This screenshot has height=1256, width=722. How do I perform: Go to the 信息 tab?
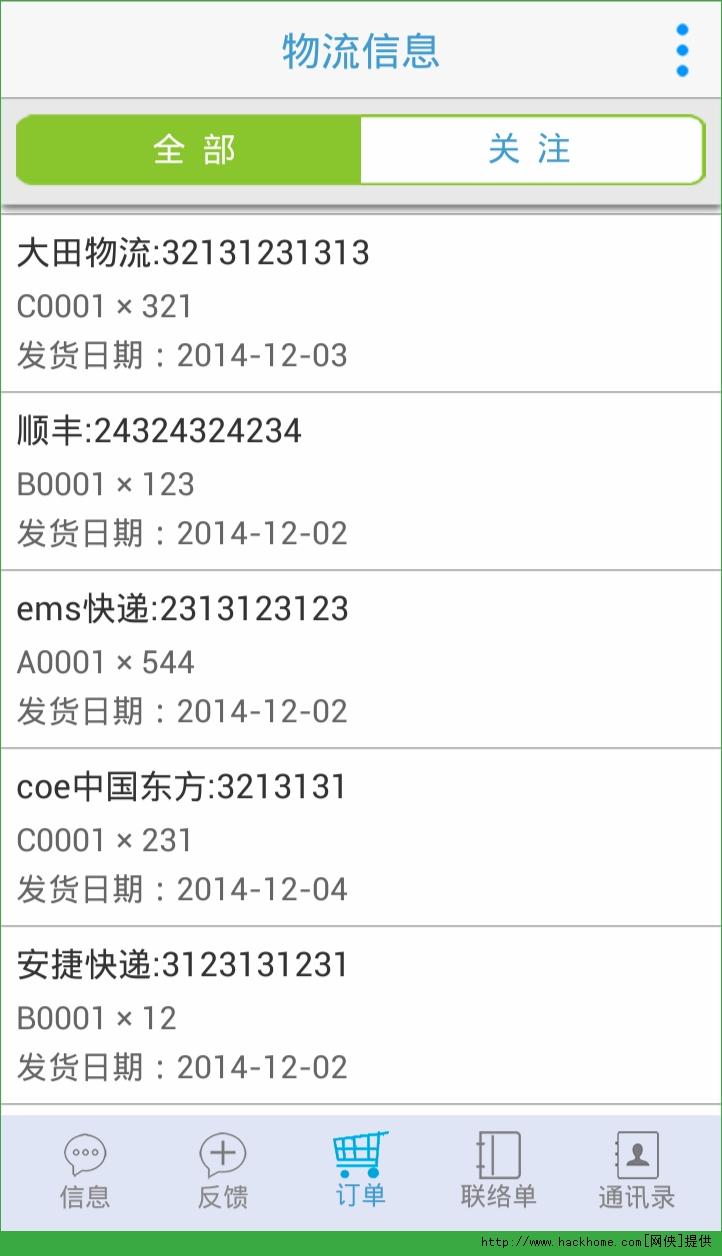pyautogui.click(x=85, y=1172)
